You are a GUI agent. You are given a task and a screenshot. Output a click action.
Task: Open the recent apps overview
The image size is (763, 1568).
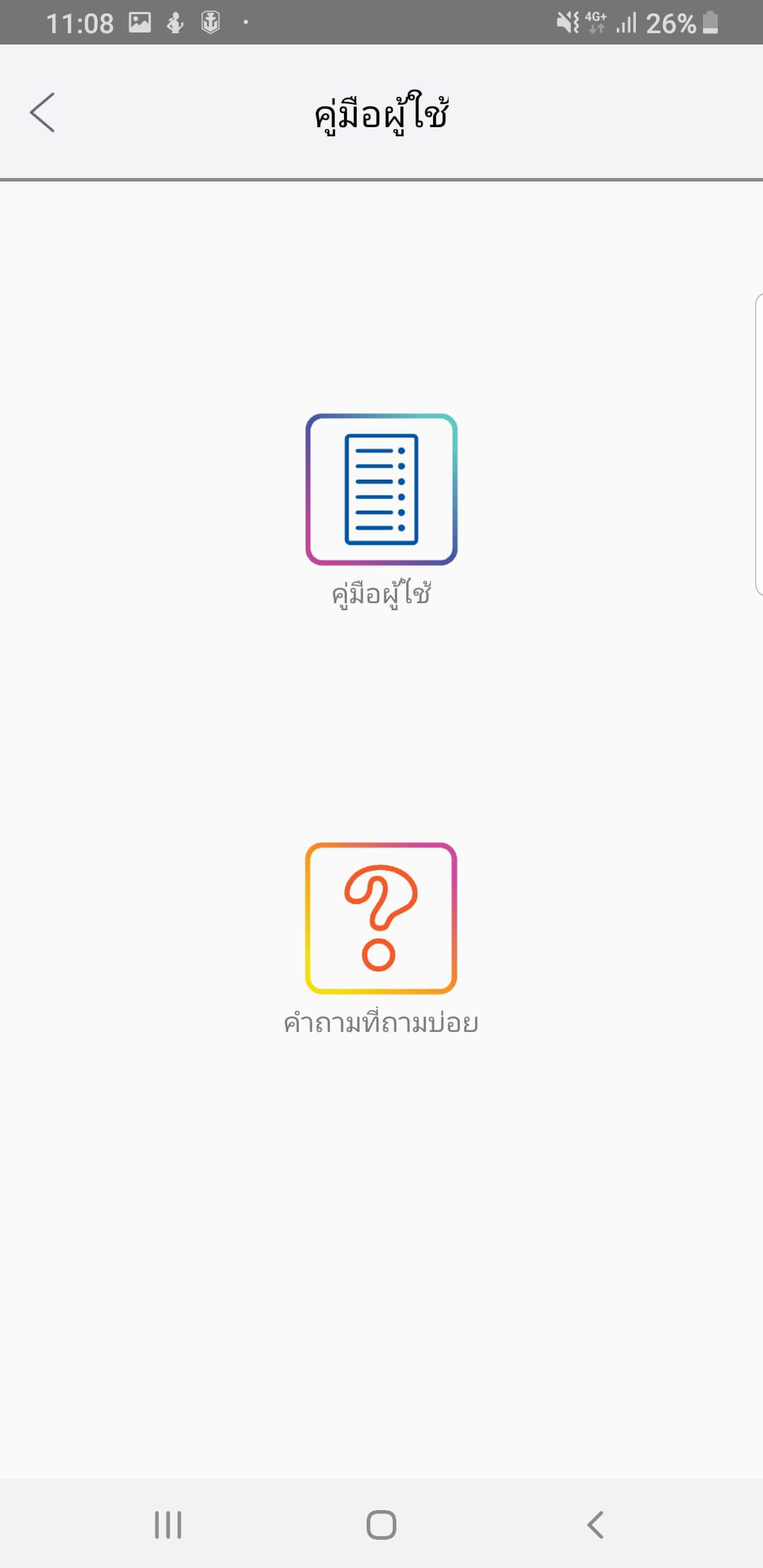tap(168, 1524)
